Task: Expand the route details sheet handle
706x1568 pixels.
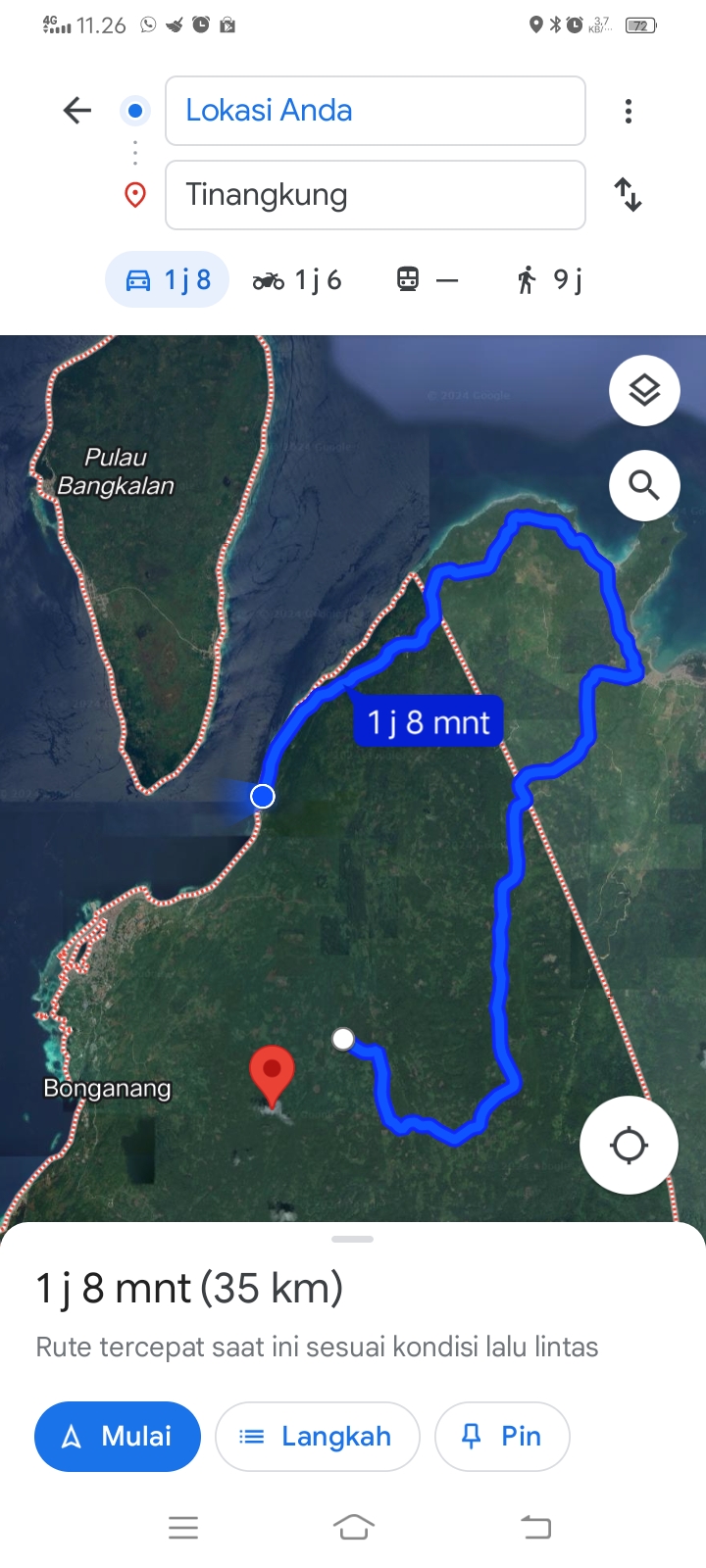Action: click(353, 1240)
